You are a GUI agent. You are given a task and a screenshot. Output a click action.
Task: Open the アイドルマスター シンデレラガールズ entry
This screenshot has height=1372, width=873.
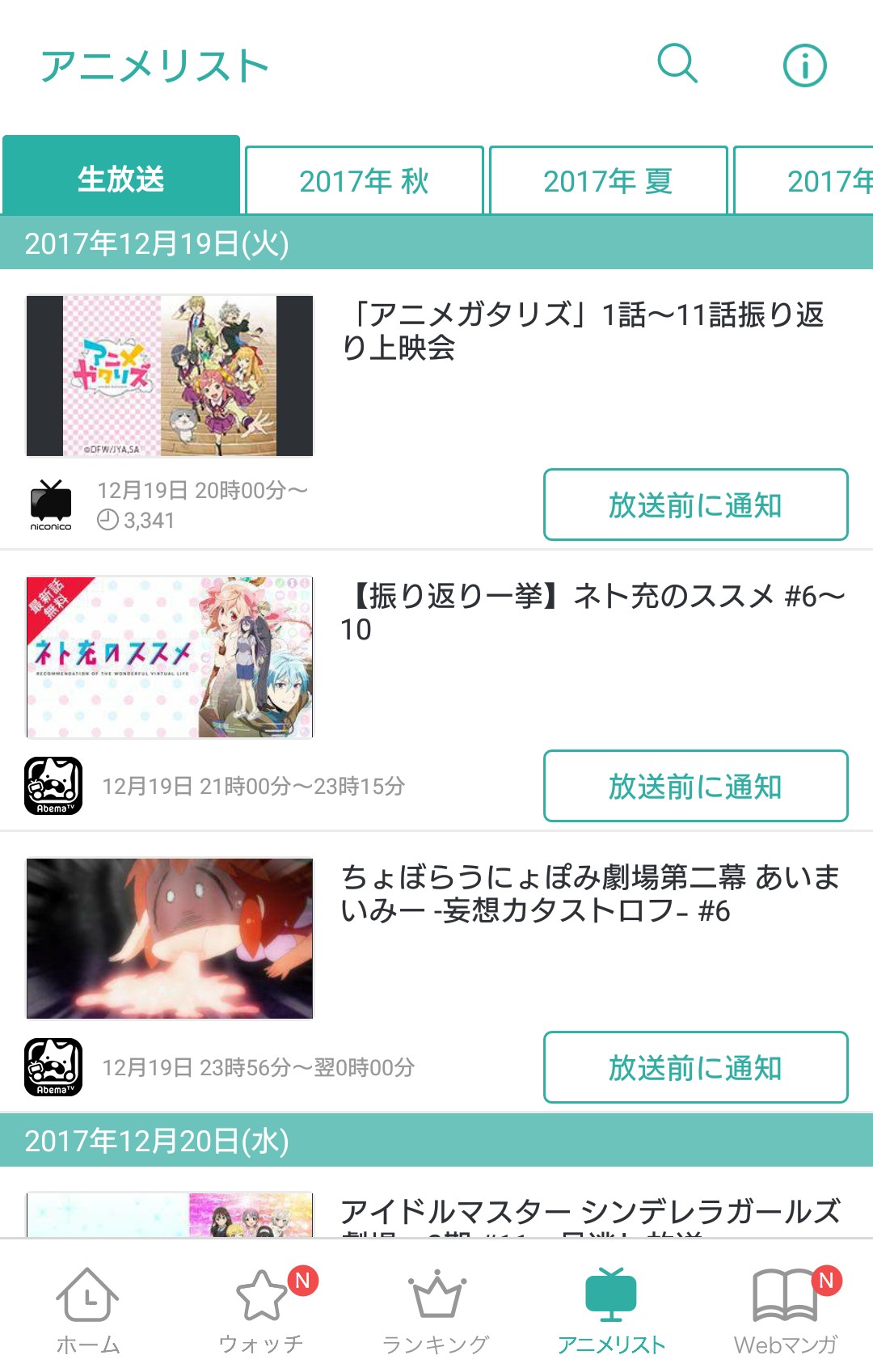tap(590, 1213)
